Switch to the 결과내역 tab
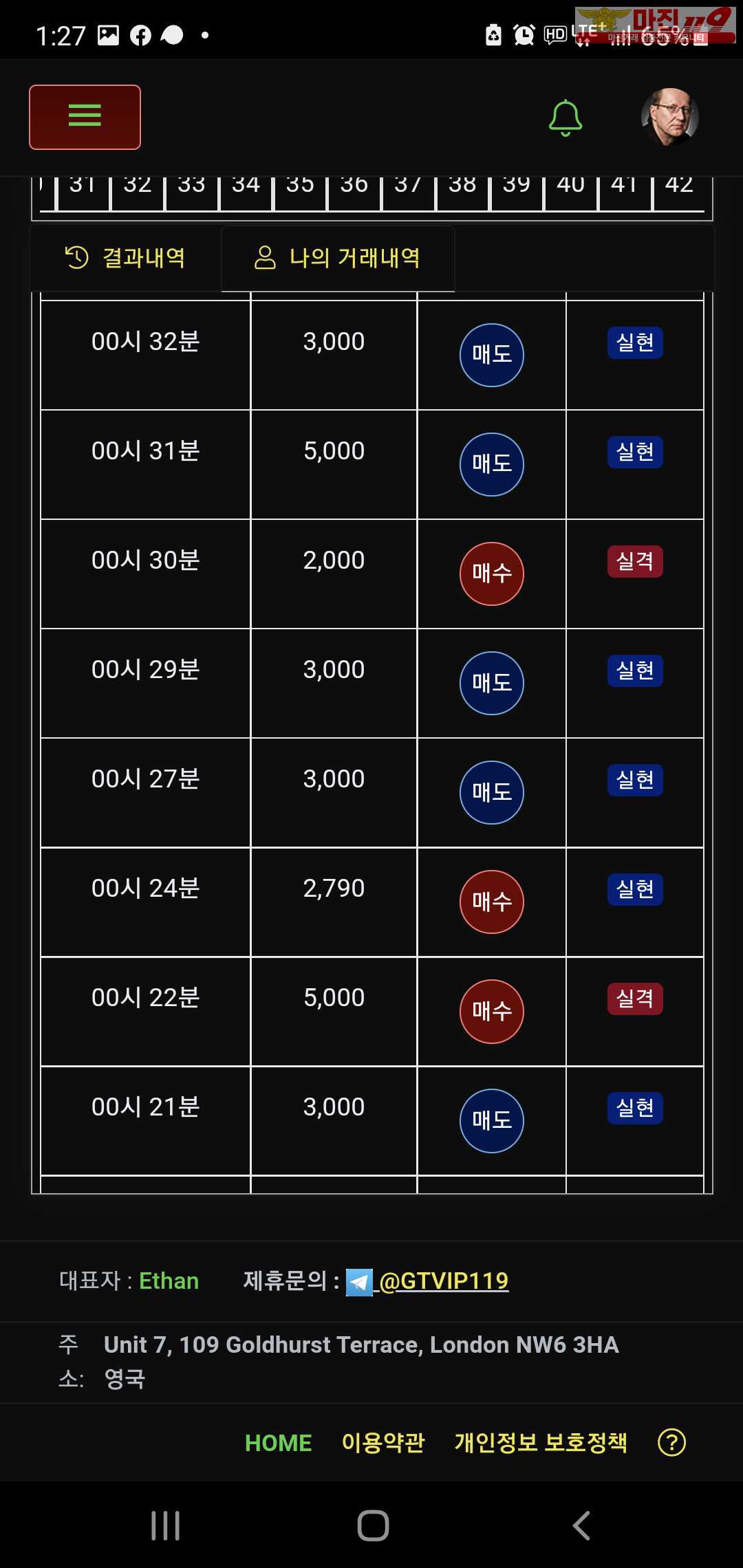 (x=125, y=258)
